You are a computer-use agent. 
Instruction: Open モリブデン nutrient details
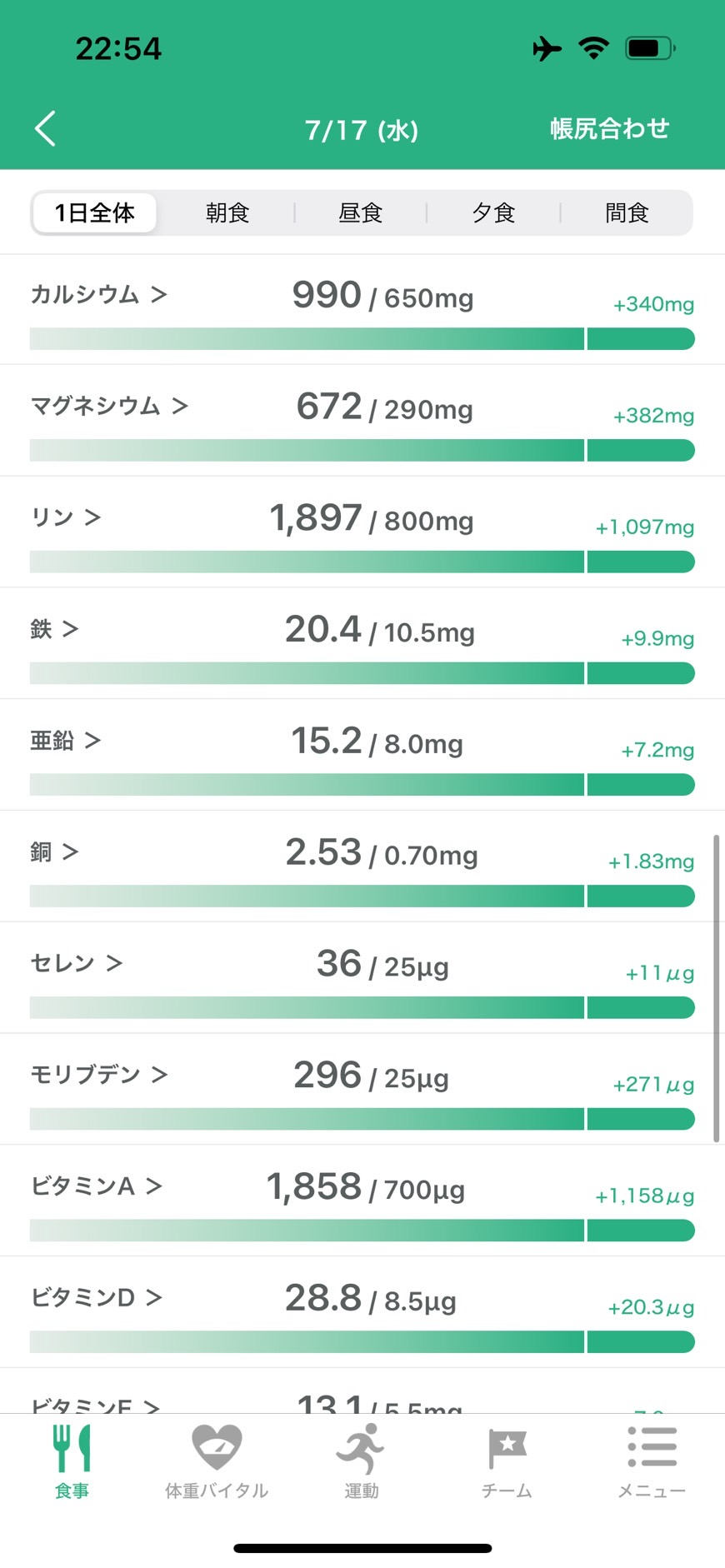coord(362,1090)
